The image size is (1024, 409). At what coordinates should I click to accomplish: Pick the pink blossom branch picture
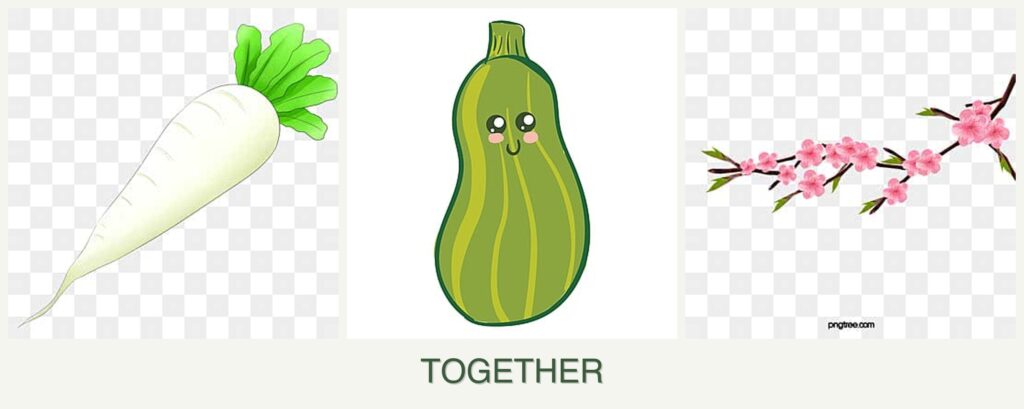(x=849, y=173)
